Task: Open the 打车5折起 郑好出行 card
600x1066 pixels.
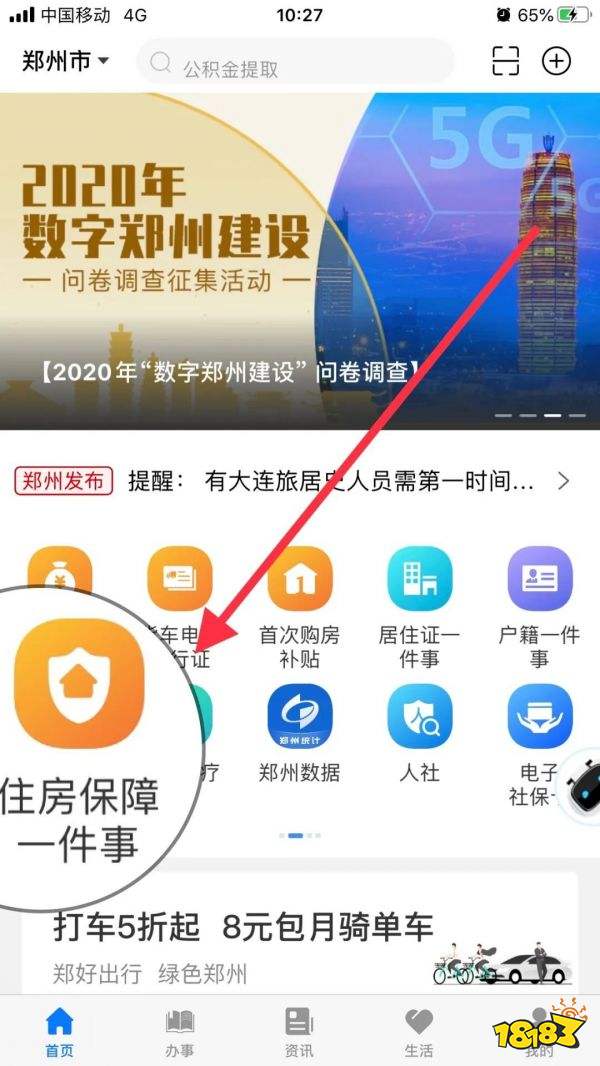Action: [x=300, y=945]
